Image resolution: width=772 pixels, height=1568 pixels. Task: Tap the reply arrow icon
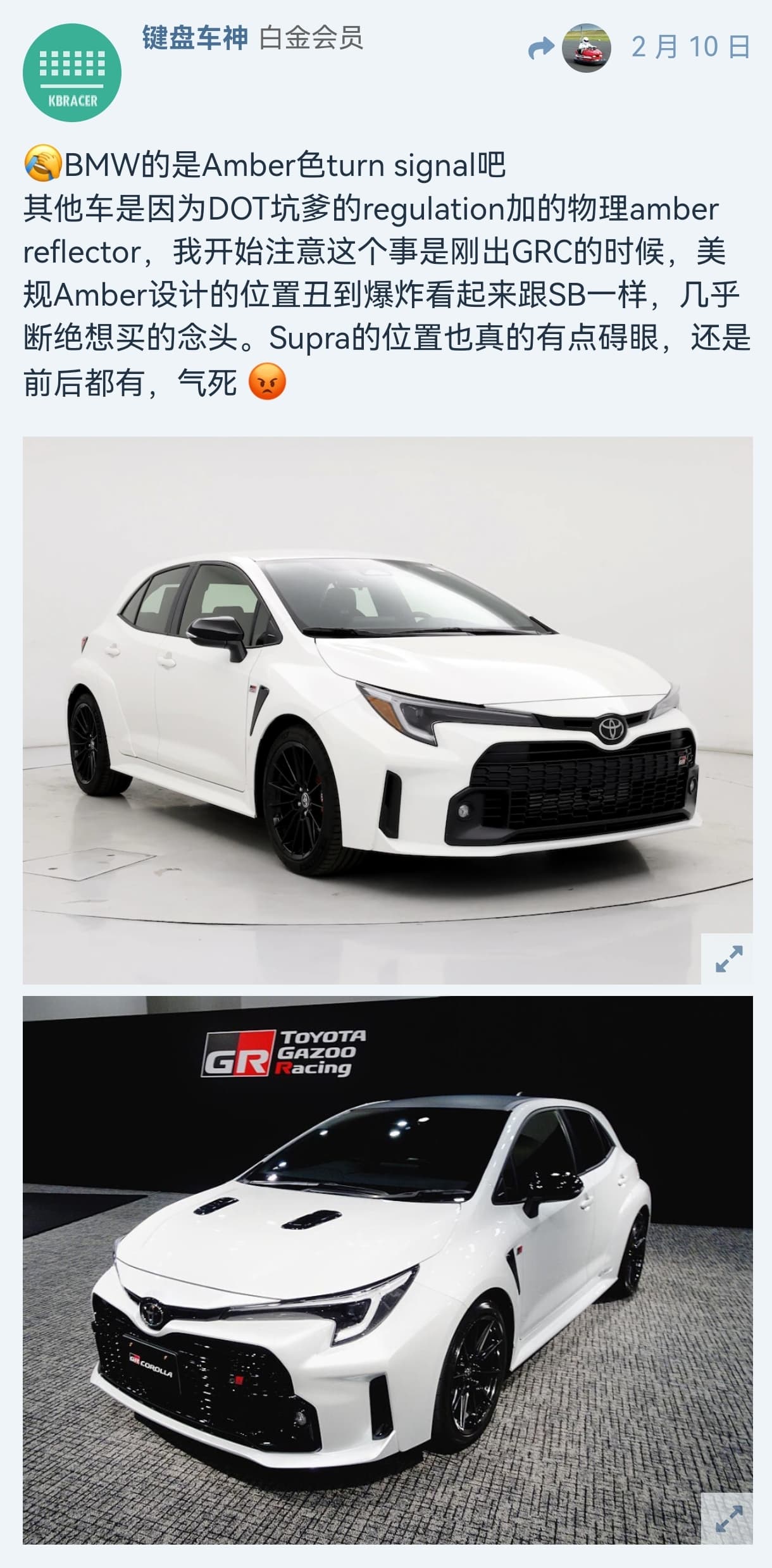[541, 48]
